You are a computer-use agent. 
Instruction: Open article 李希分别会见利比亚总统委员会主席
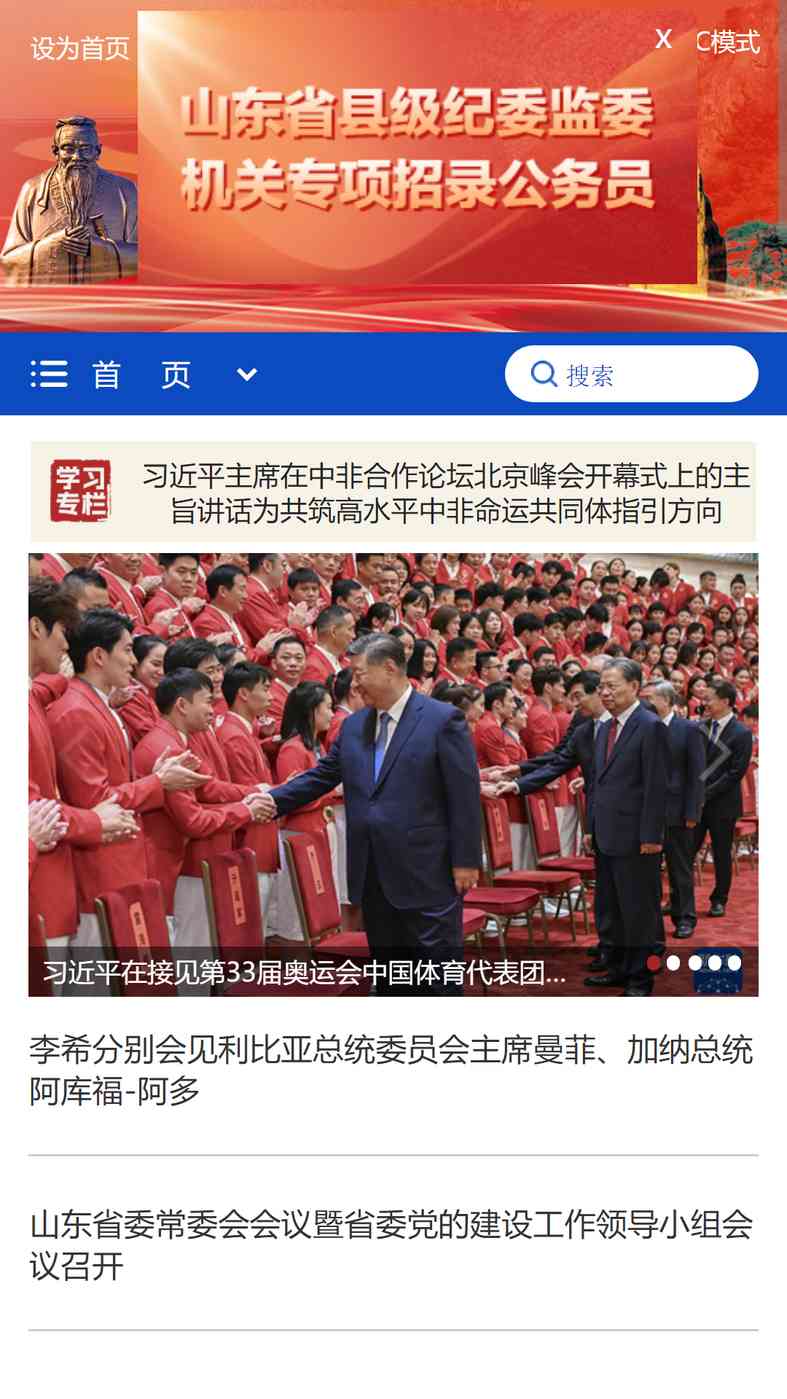pyautogui.click(x=391, y=1071)
